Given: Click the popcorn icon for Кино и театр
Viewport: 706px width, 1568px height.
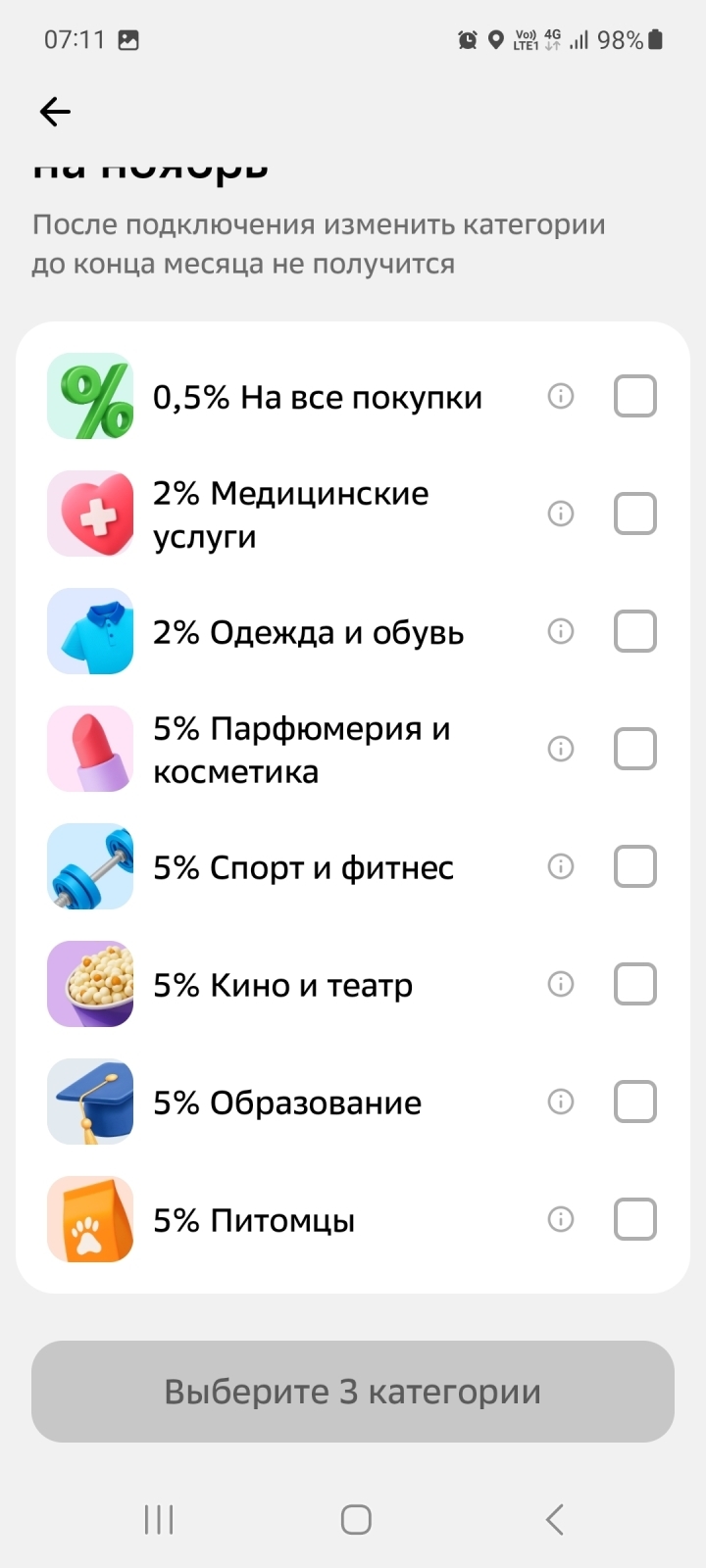Looking at the screenshot, I should point(90,984).
